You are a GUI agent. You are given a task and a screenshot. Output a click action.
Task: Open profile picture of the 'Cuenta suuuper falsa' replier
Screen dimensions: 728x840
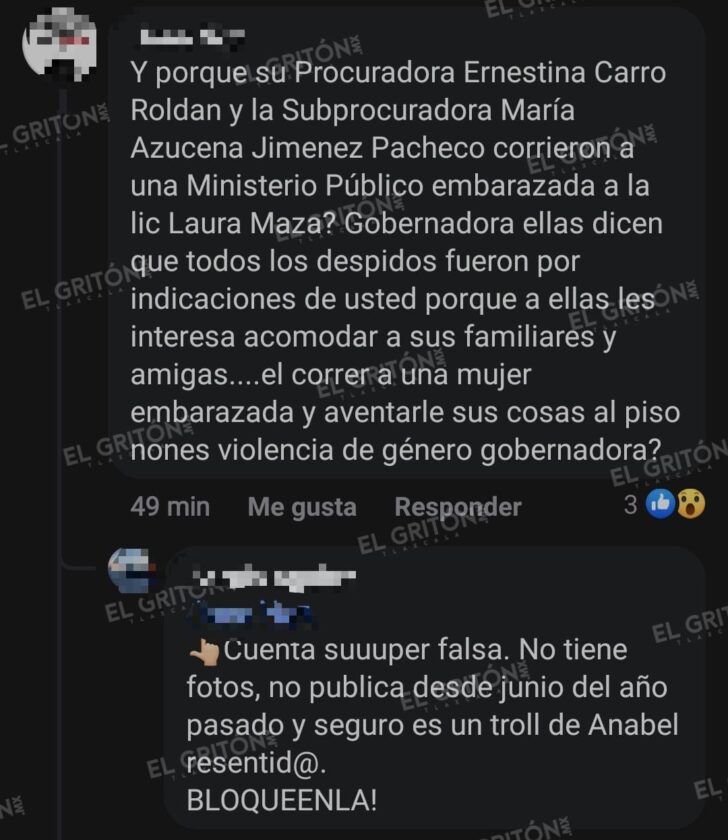point(133,575)
